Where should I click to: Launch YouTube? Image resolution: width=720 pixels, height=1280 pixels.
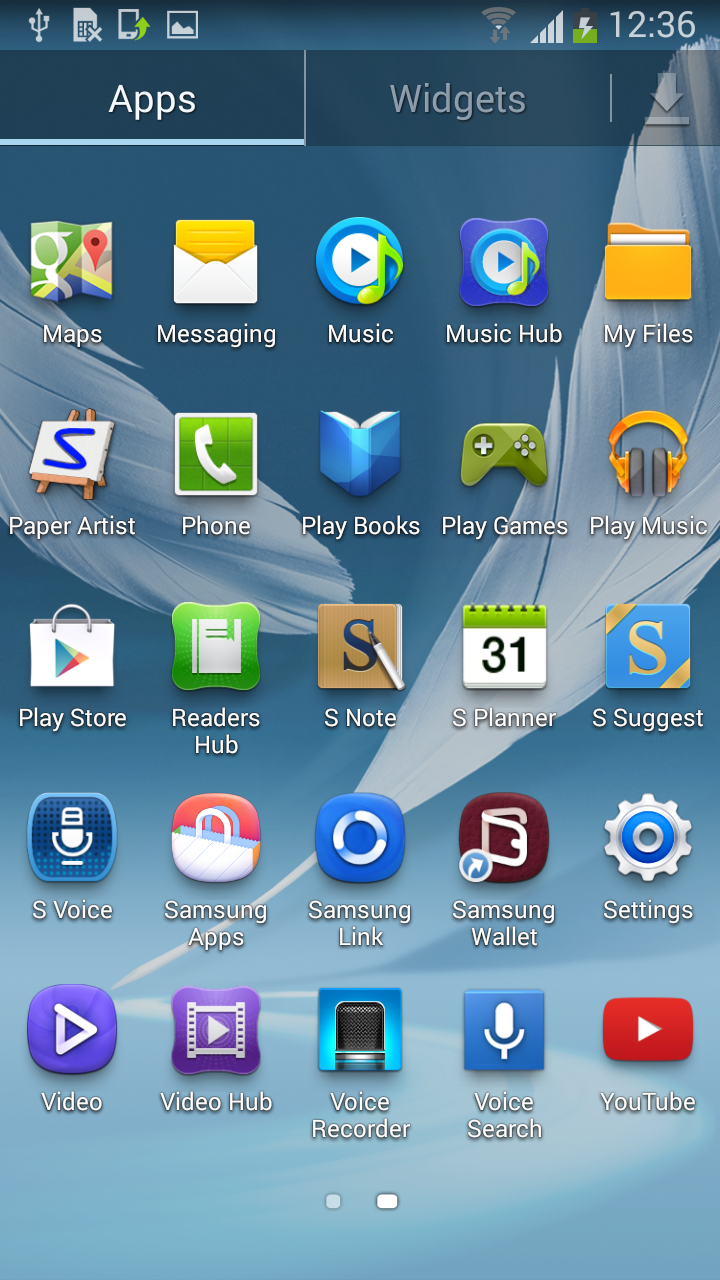pos(648,1030)
